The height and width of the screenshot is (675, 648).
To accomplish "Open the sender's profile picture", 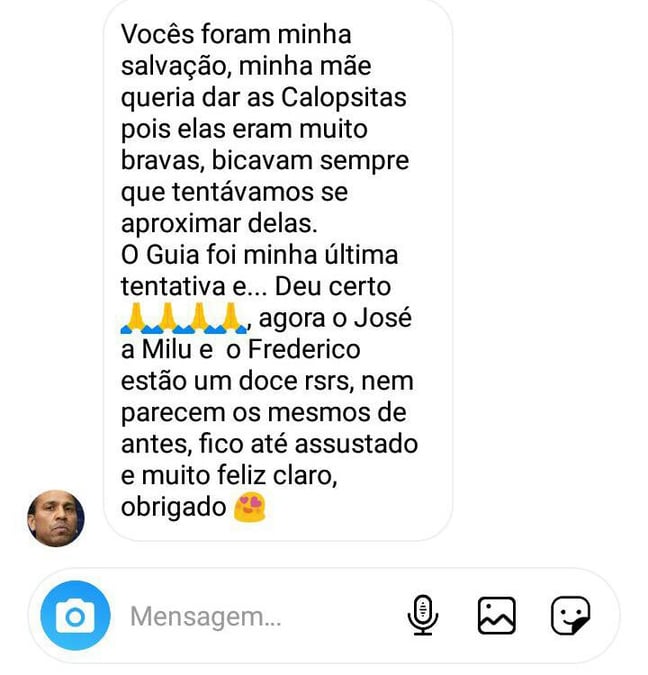I will [55, 518].
